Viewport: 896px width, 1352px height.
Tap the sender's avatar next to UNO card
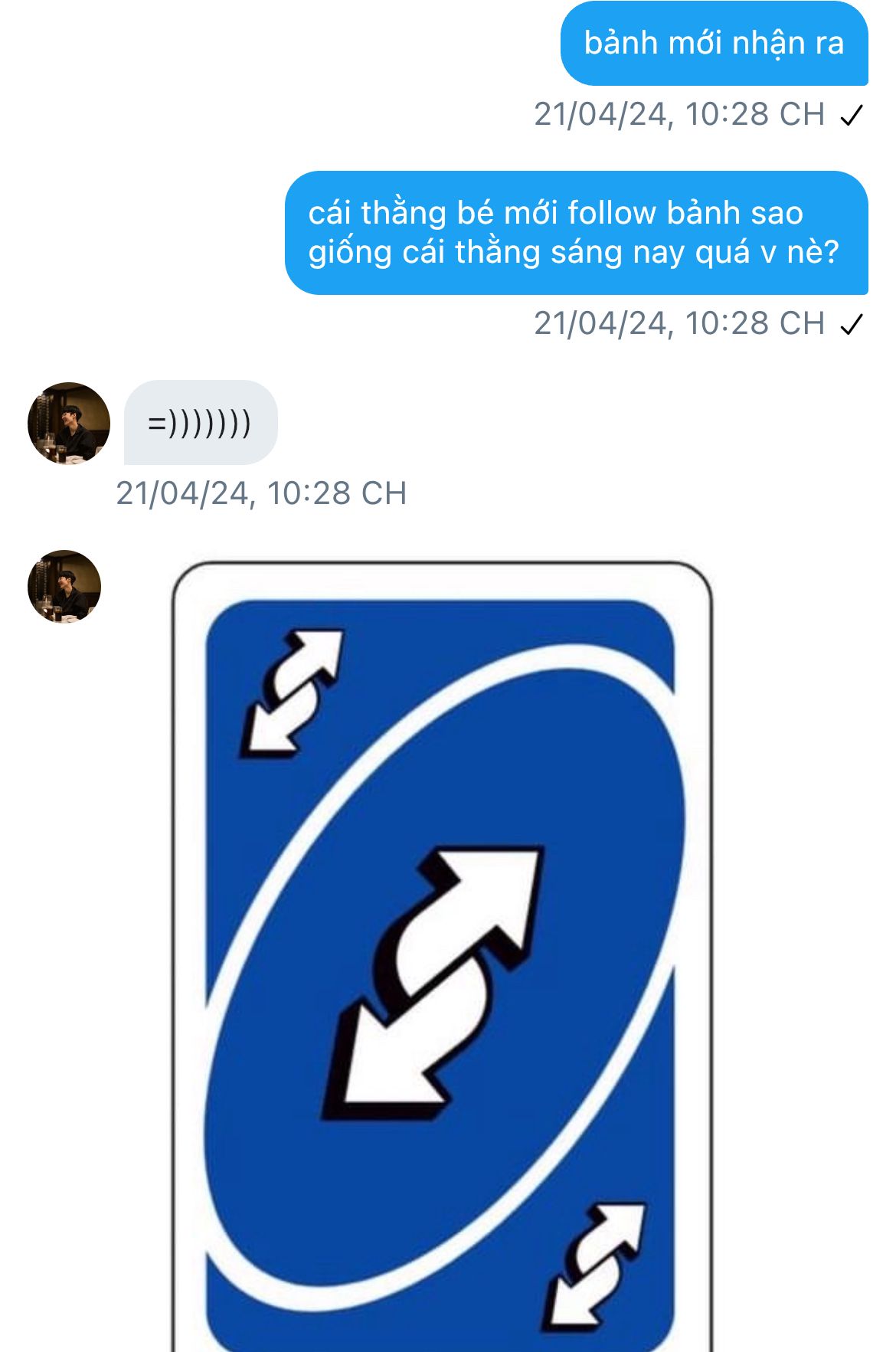click(64, 586)
